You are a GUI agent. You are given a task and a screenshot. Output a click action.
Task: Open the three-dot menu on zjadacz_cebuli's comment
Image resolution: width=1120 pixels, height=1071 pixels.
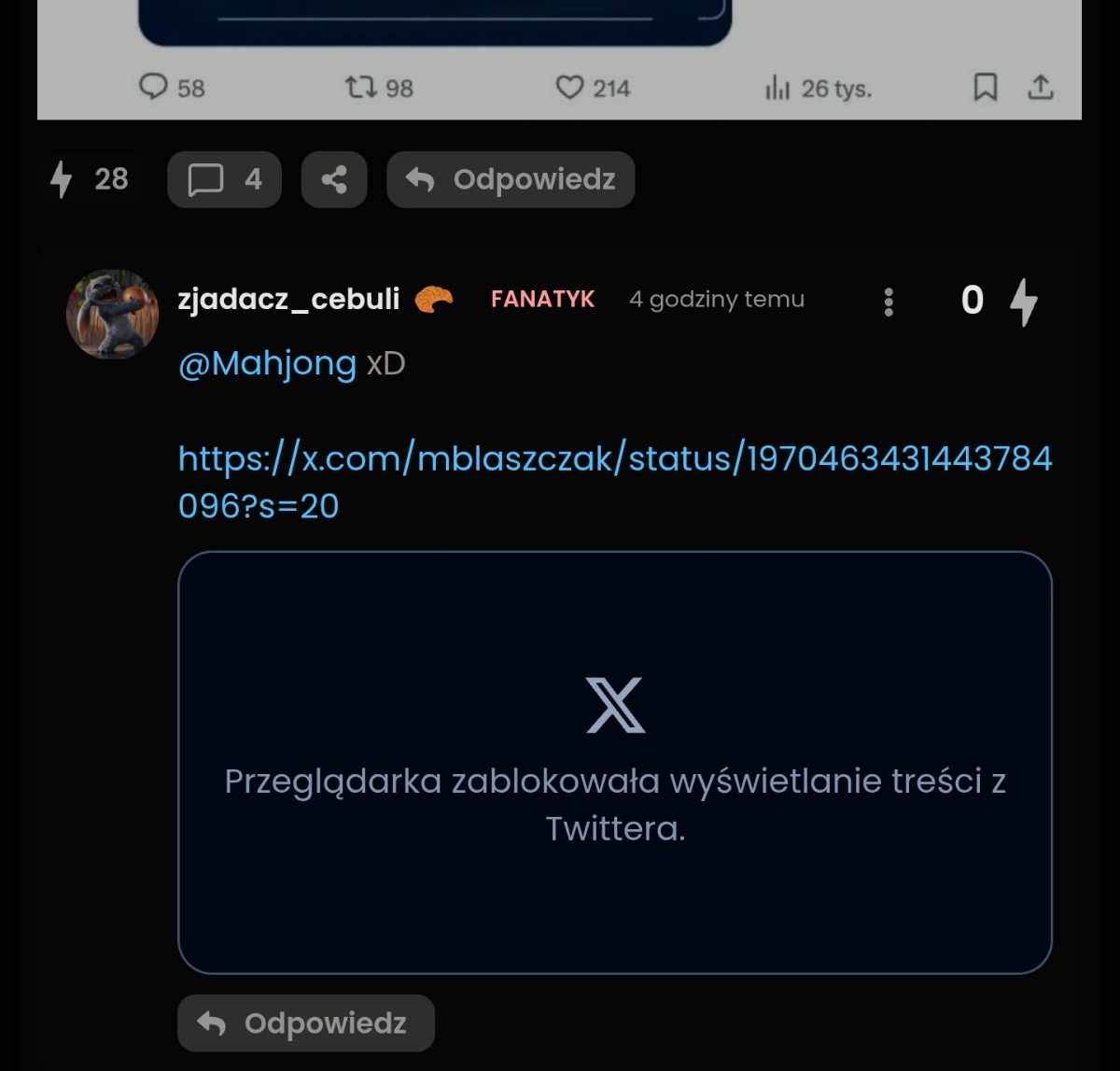[889, 302]
